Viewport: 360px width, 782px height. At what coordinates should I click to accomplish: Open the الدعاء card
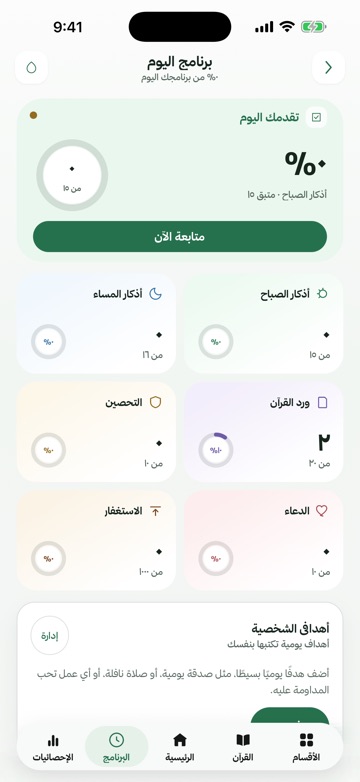point(263,541)
